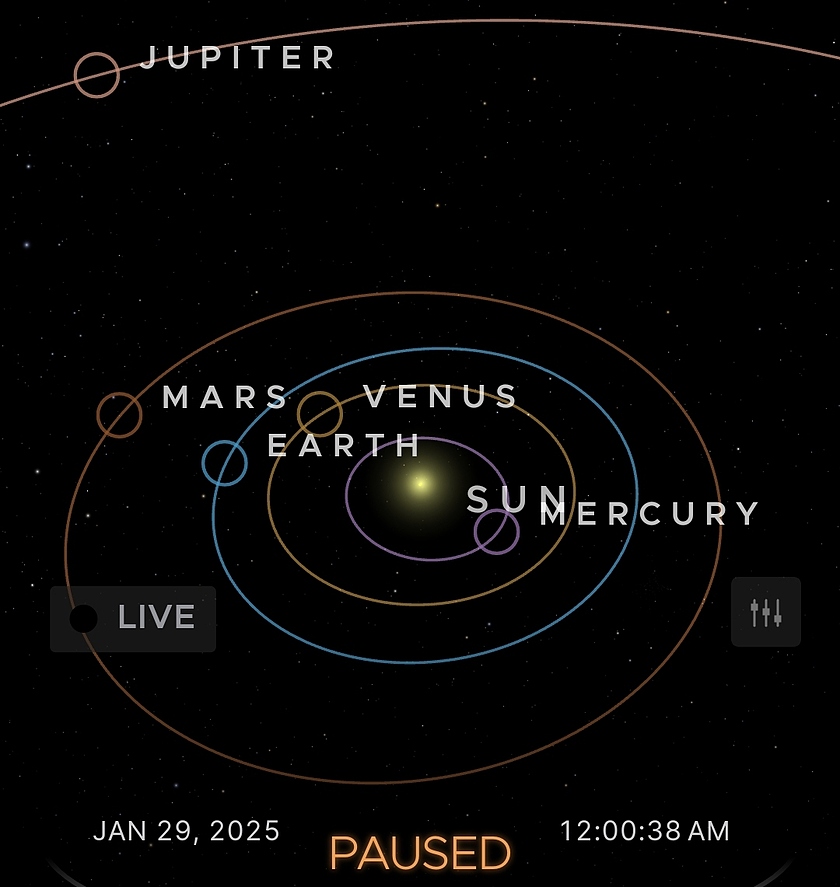Tap the LIVE button

coord(133,618)
